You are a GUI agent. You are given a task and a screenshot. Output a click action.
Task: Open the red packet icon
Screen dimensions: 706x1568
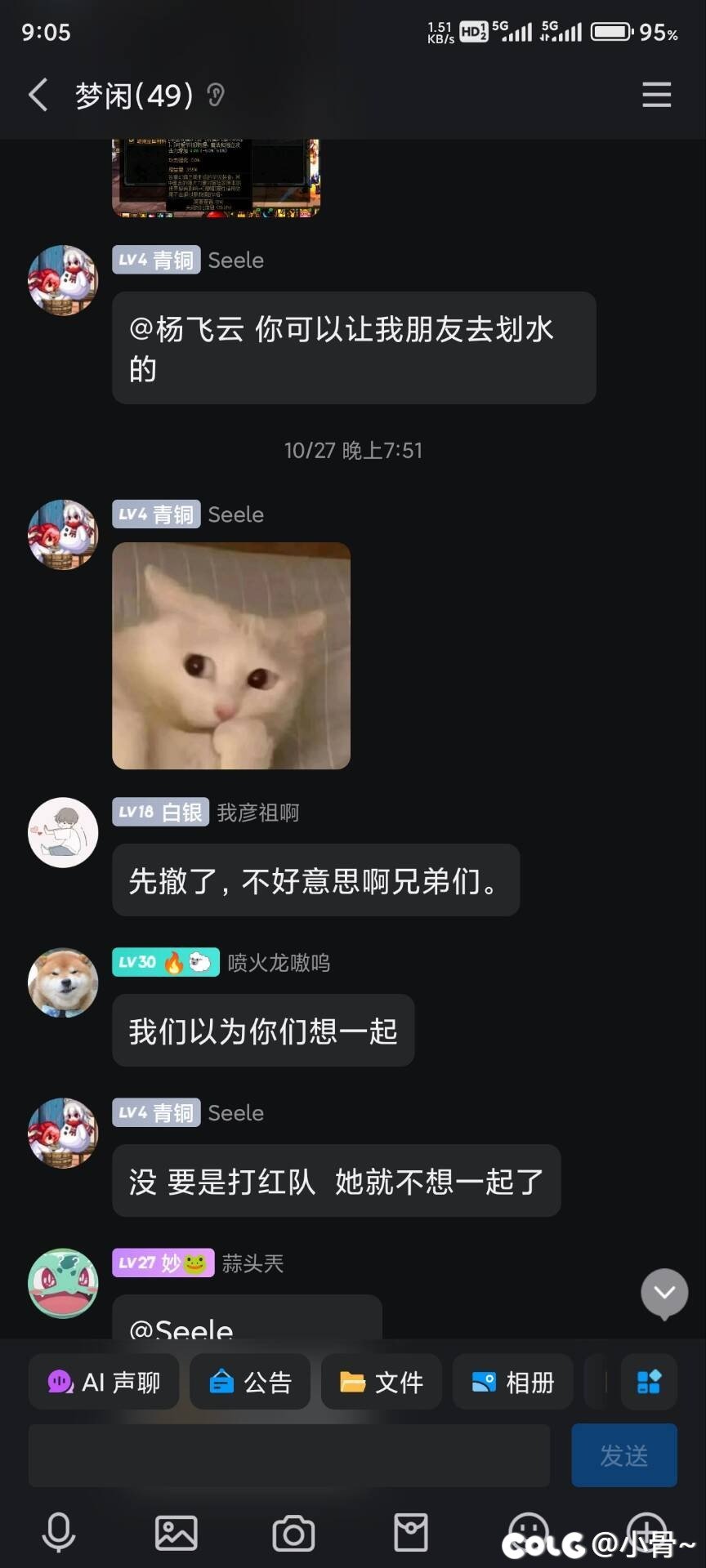411,1532
